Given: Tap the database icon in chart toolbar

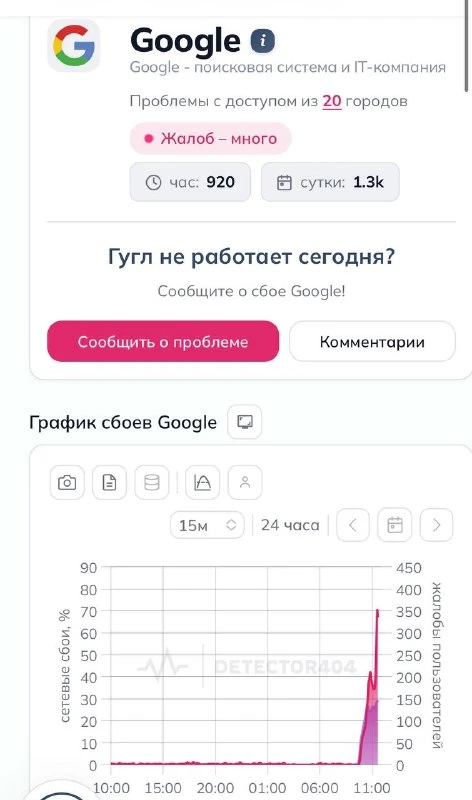Looking at the screenshot, I should [152, 482].
